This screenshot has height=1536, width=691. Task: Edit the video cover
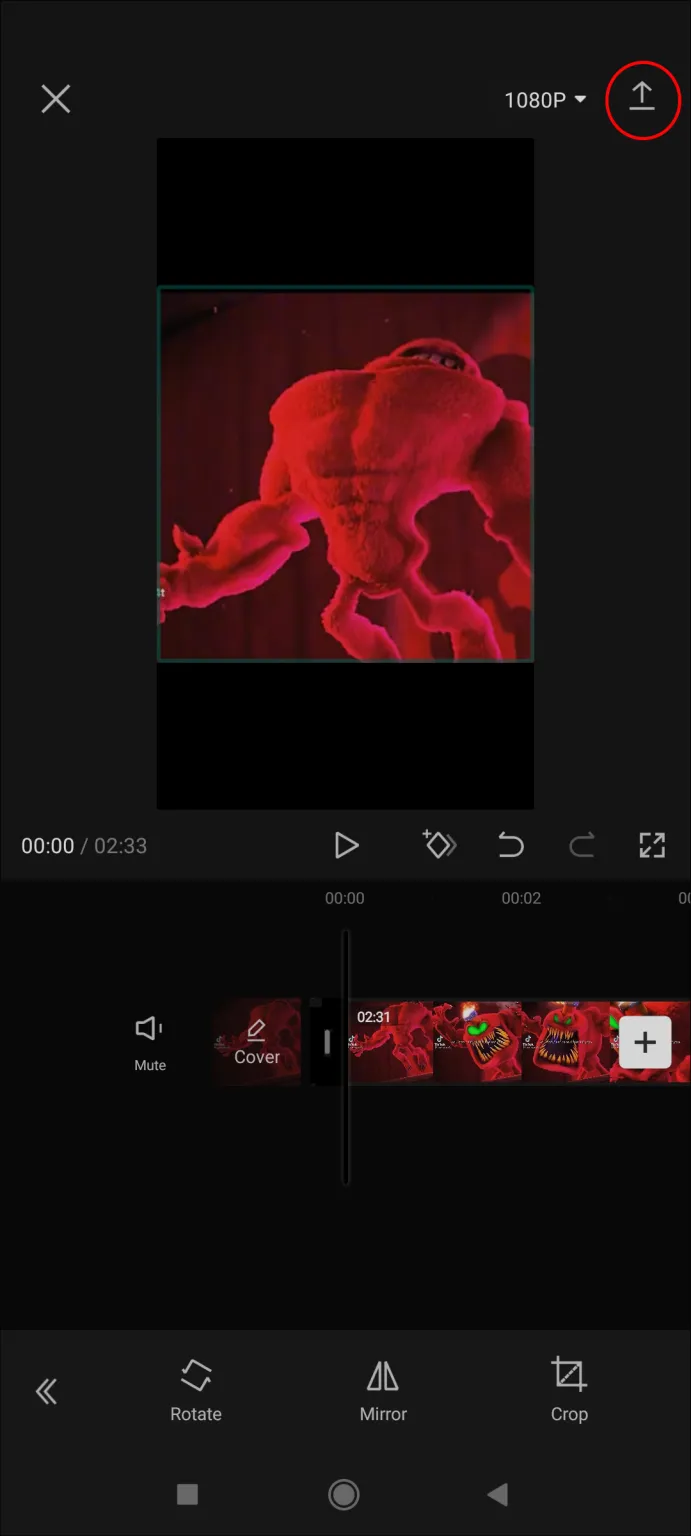pyautogui.click(x=257, y=1042)
